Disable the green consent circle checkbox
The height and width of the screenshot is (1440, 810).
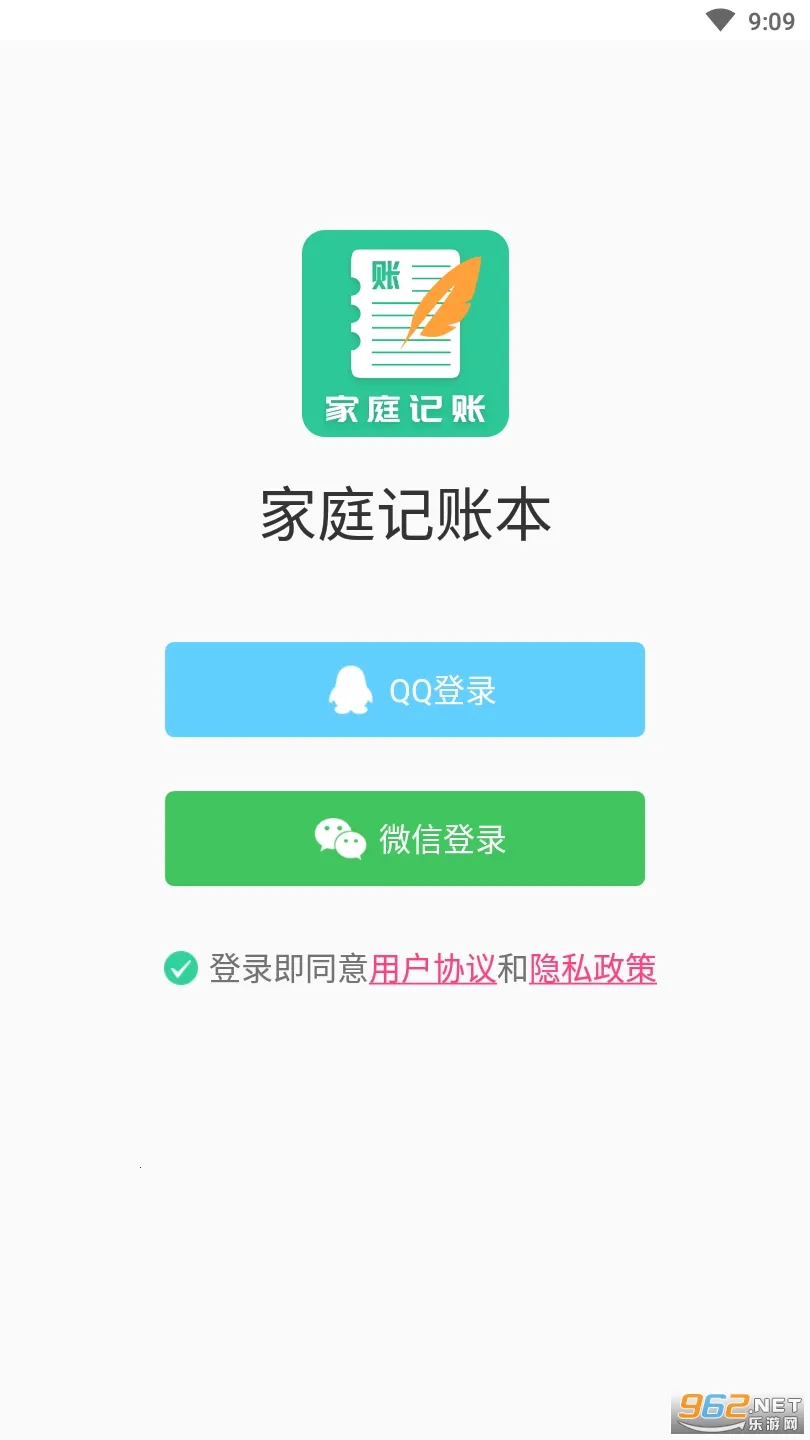click(180, 967)
